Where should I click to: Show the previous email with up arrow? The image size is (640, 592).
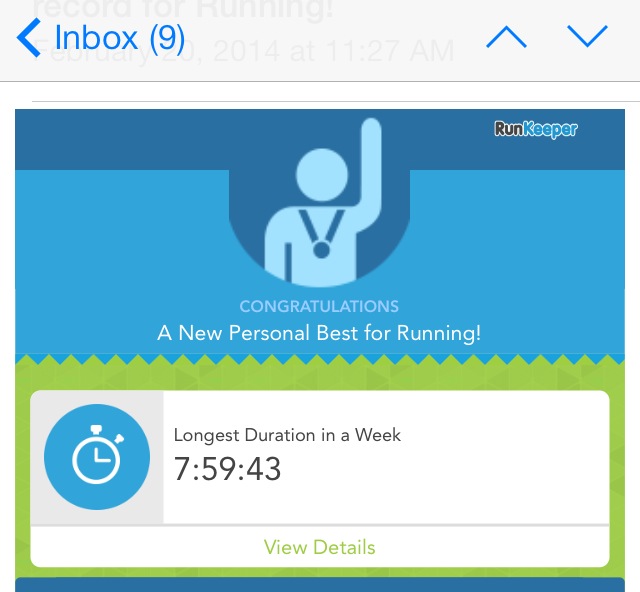pos(506,37)
